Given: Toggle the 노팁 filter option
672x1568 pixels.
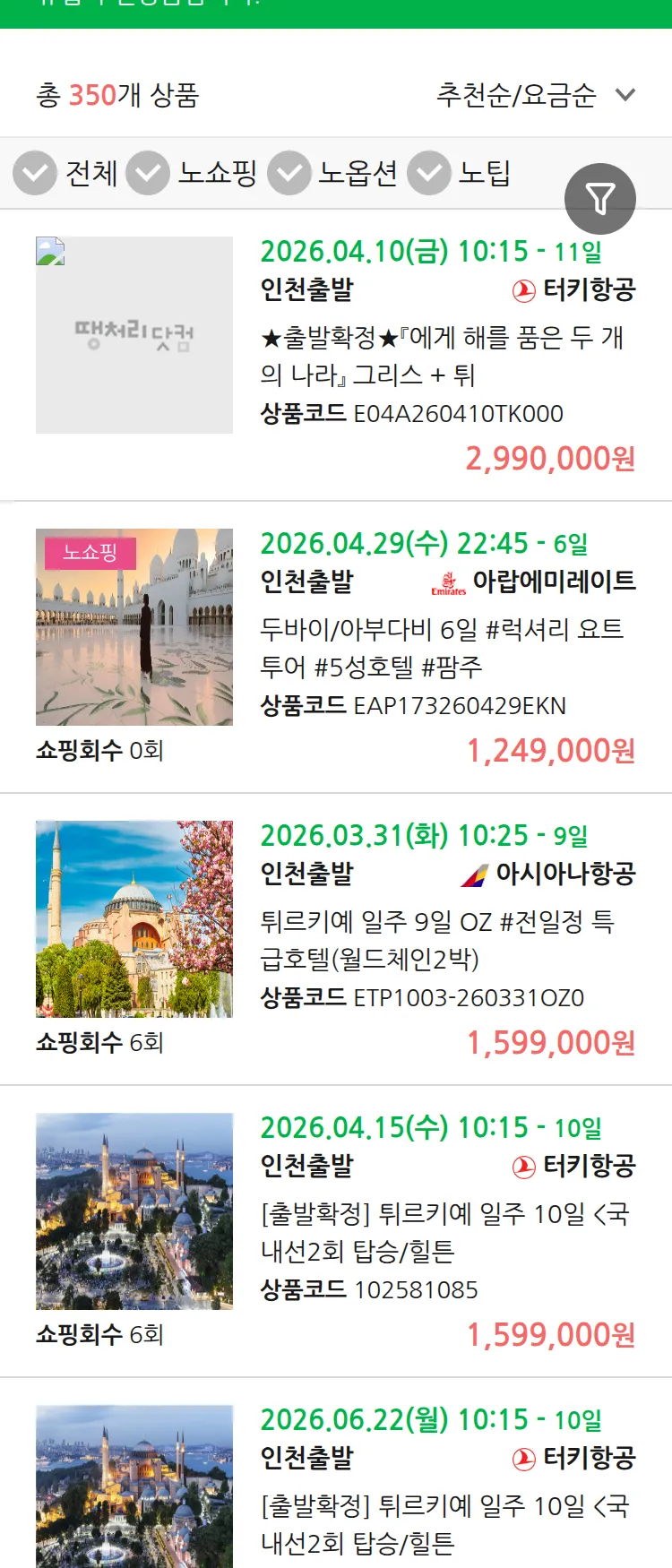Looking at the screenshot, I should click(x=430, y=173).
